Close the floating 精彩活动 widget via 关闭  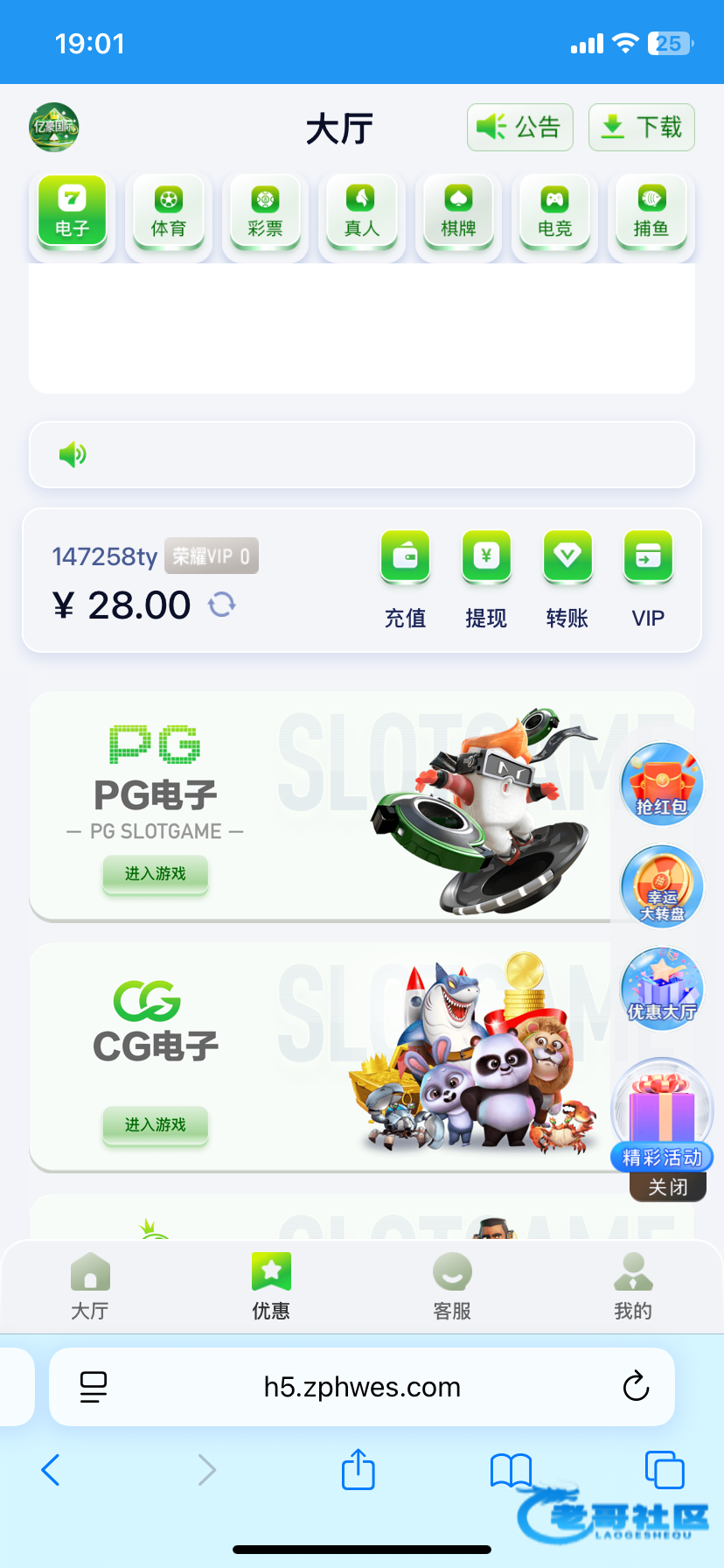point(667,1187)
